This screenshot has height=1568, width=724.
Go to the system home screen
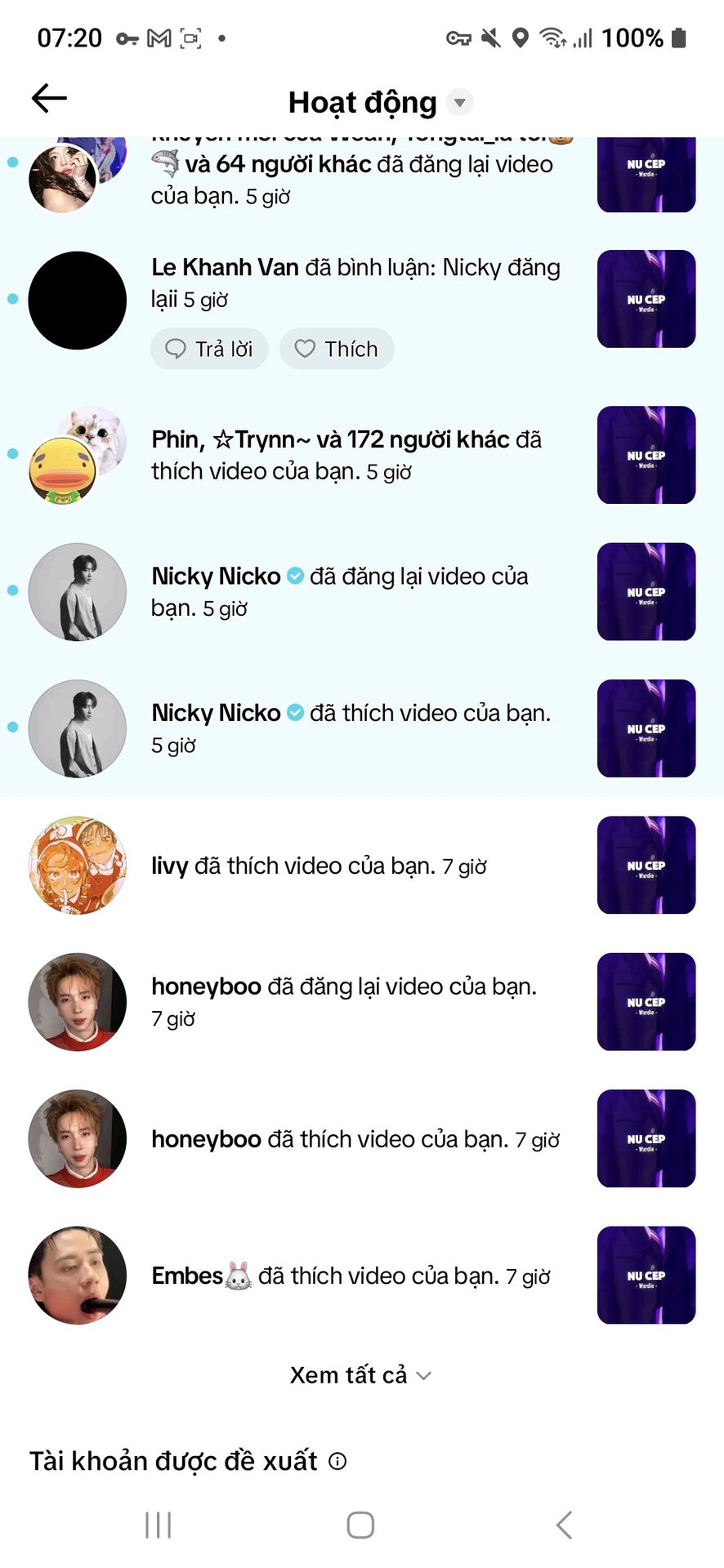[x=360, y=1525]
